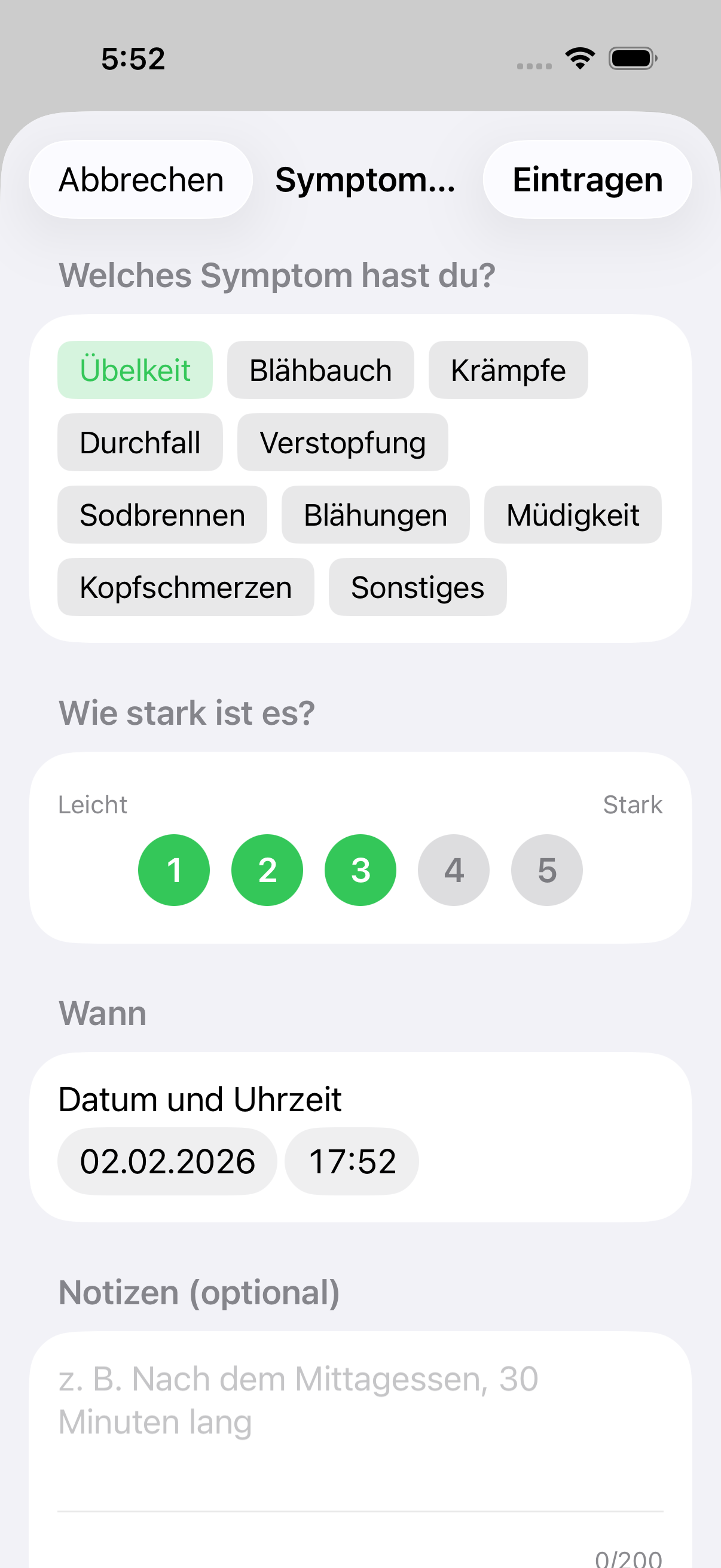The width and height of the screenshot is (721, 1568).
Task: Change the time 17:52
Action: coord(352,1161)
